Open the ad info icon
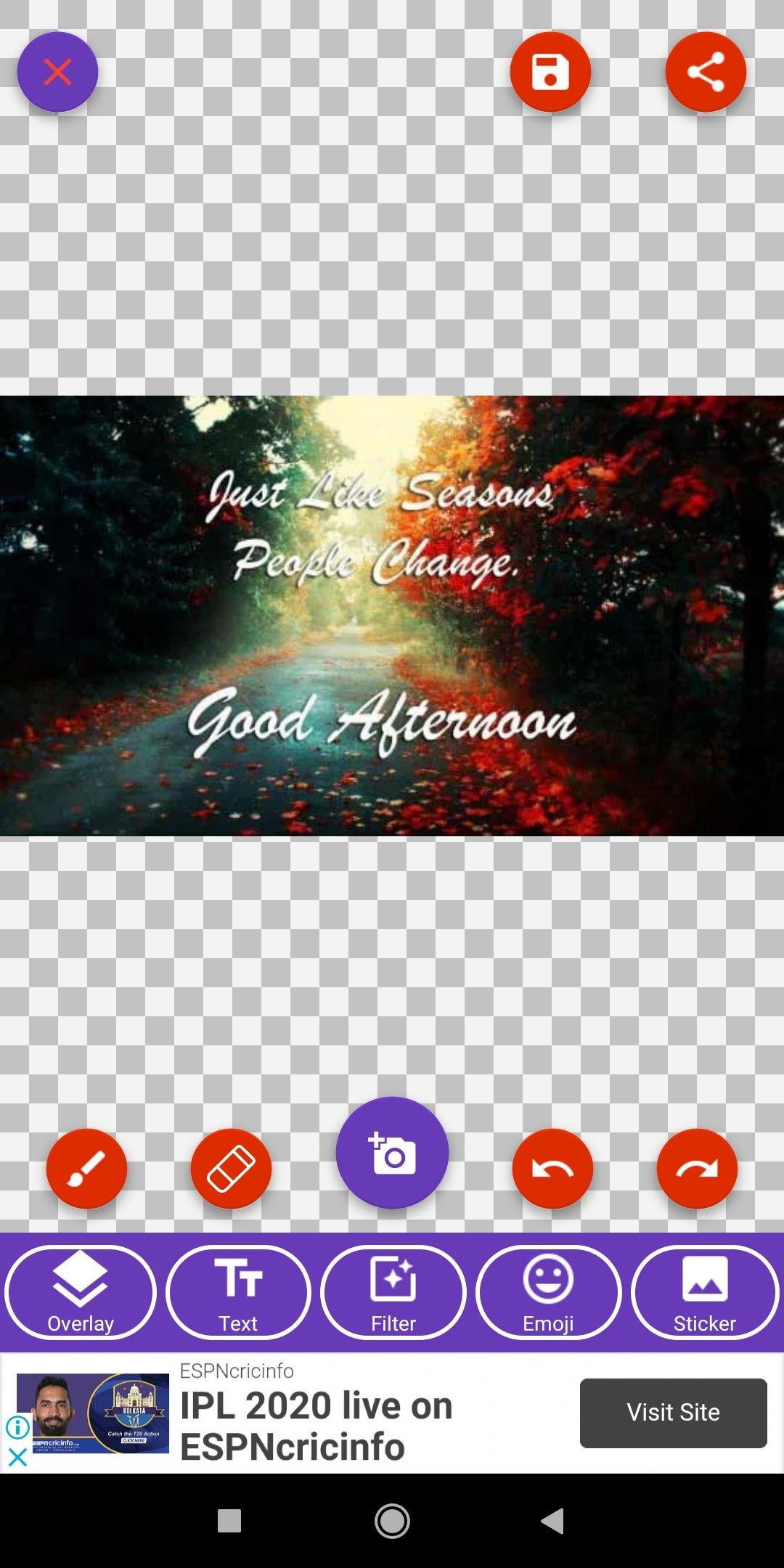 [x=17, y=1427]
